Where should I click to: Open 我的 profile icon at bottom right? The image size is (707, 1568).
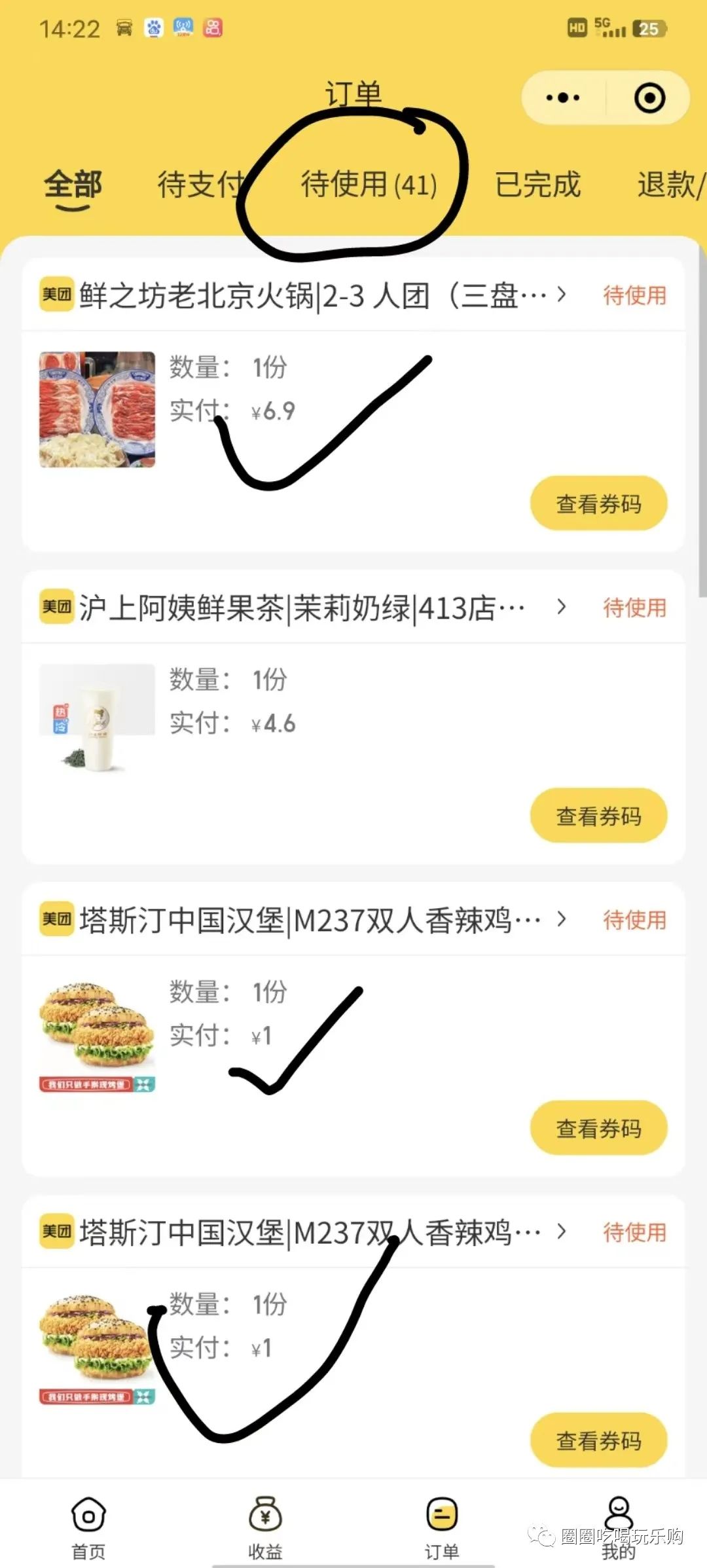pos(619,1512)
